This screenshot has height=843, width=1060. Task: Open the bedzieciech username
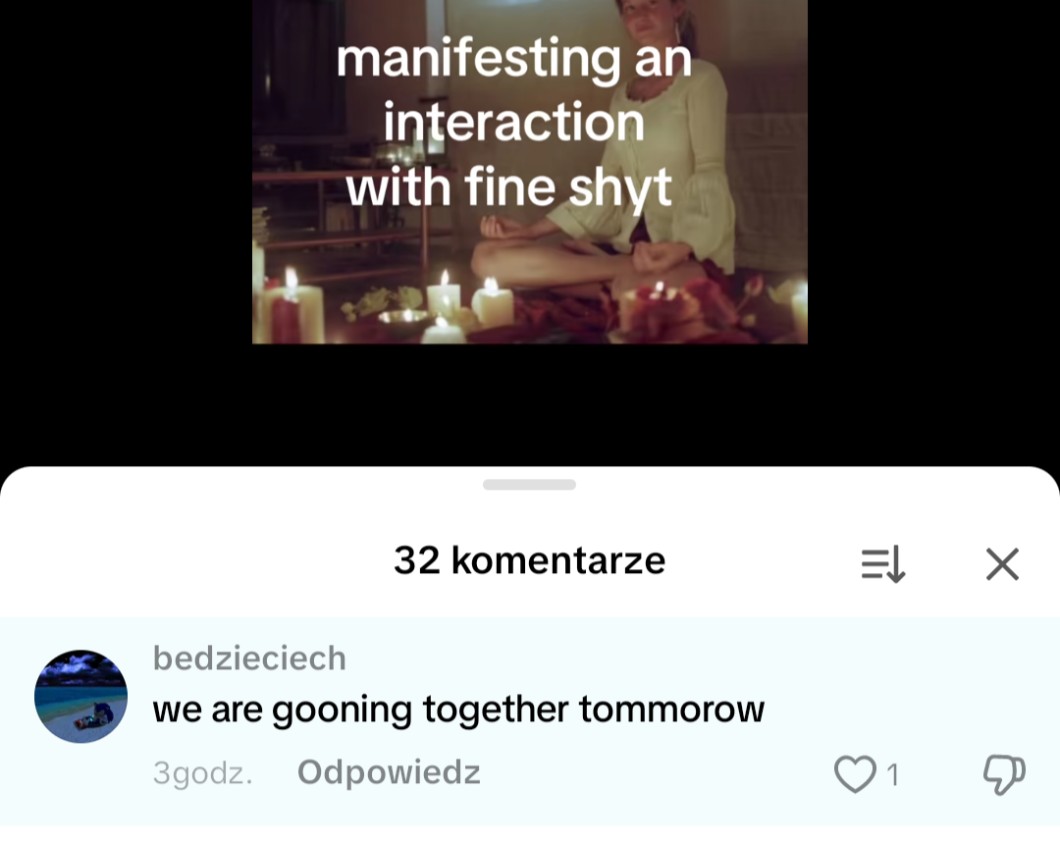tap(249, 658)
